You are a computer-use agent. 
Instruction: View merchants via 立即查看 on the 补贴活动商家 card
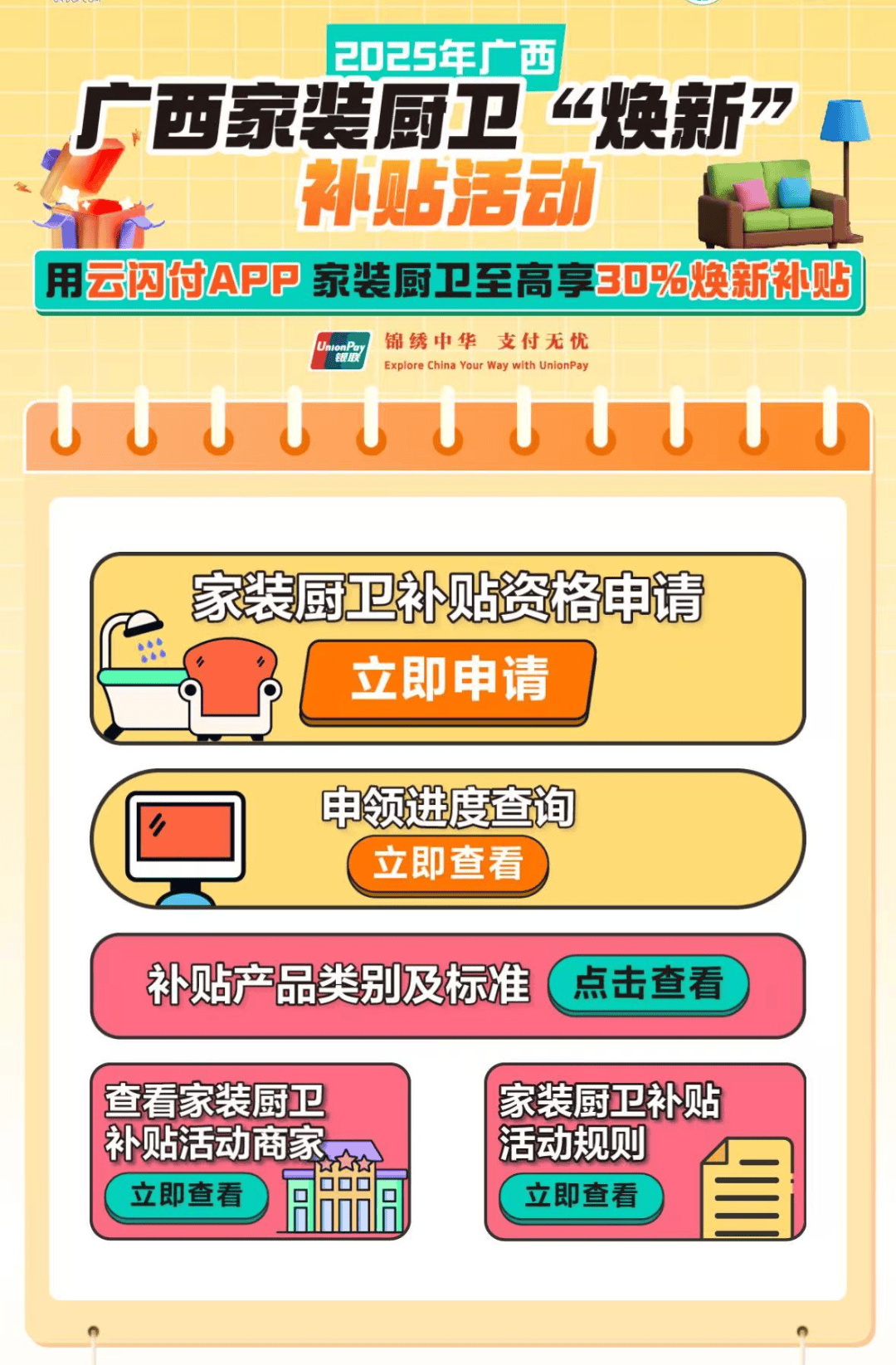(187, 1196)
